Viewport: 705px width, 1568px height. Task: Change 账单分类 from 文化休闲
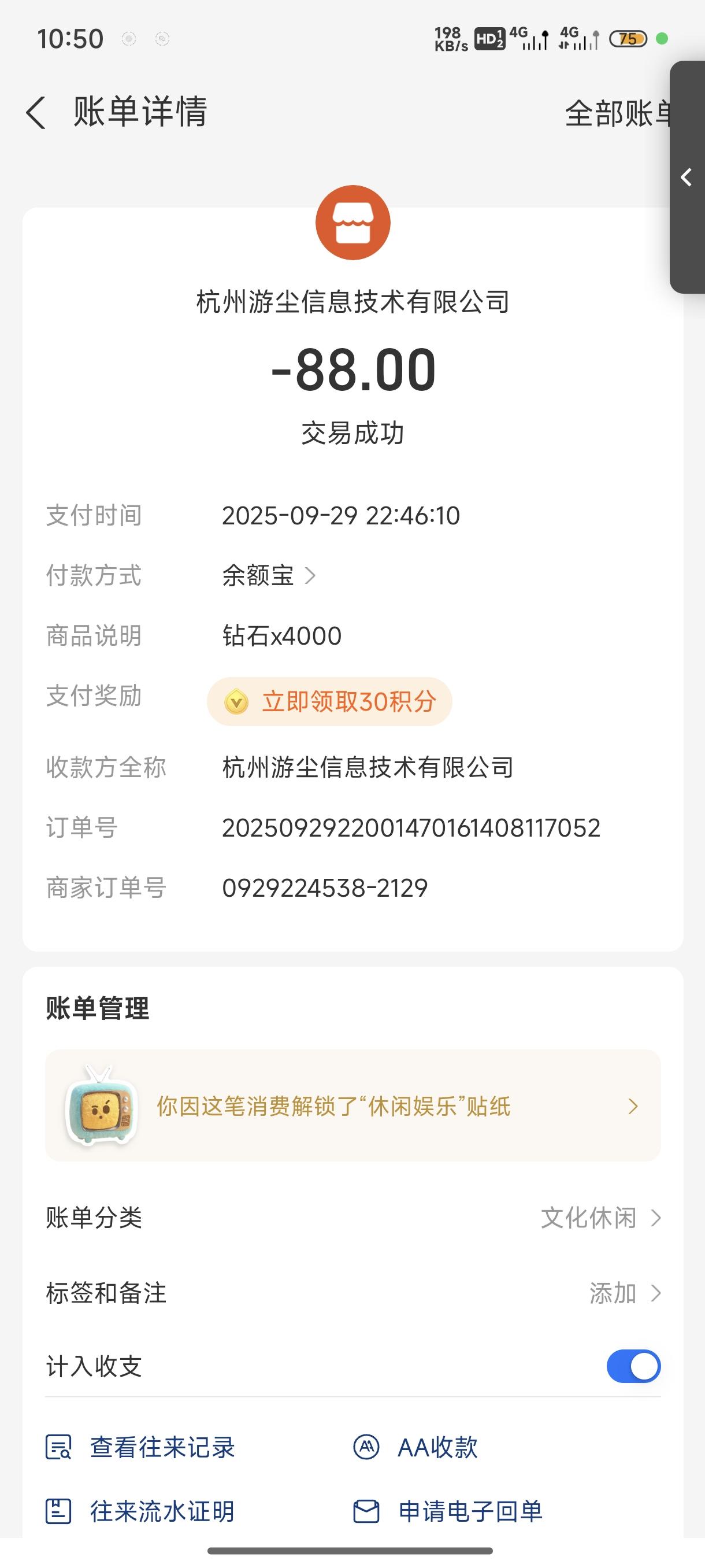tap(353, 1218)
